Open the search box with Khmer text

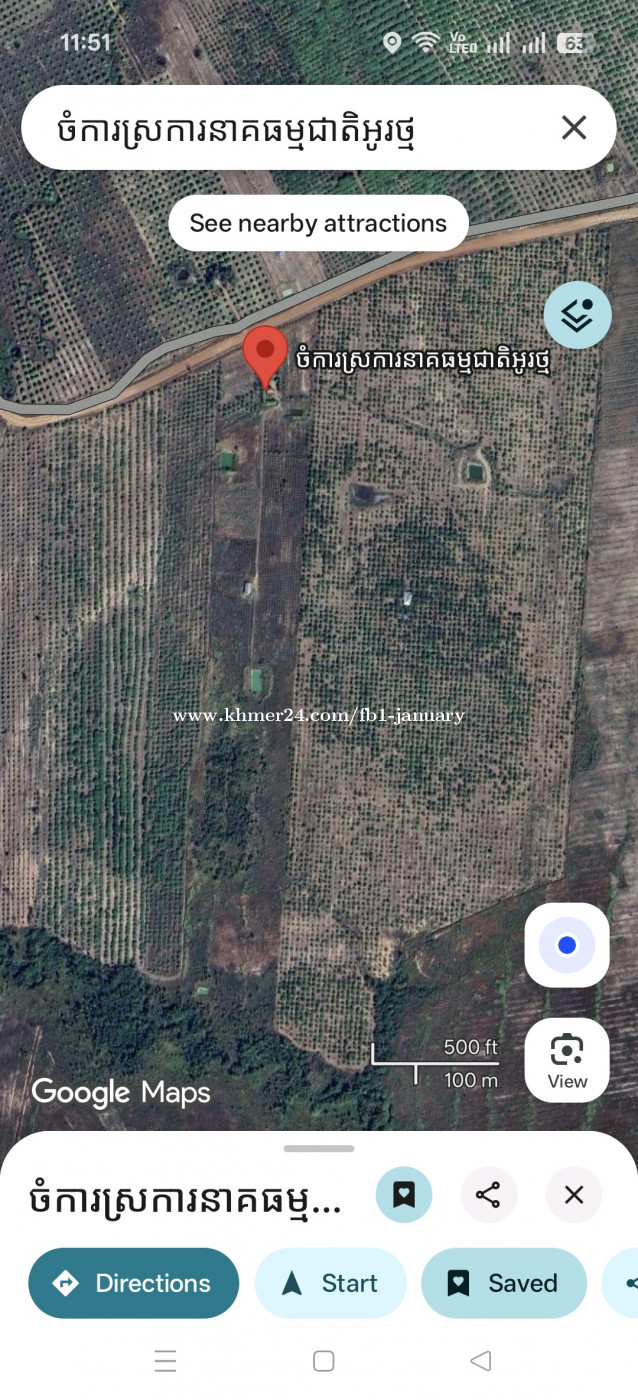[290, 128]
